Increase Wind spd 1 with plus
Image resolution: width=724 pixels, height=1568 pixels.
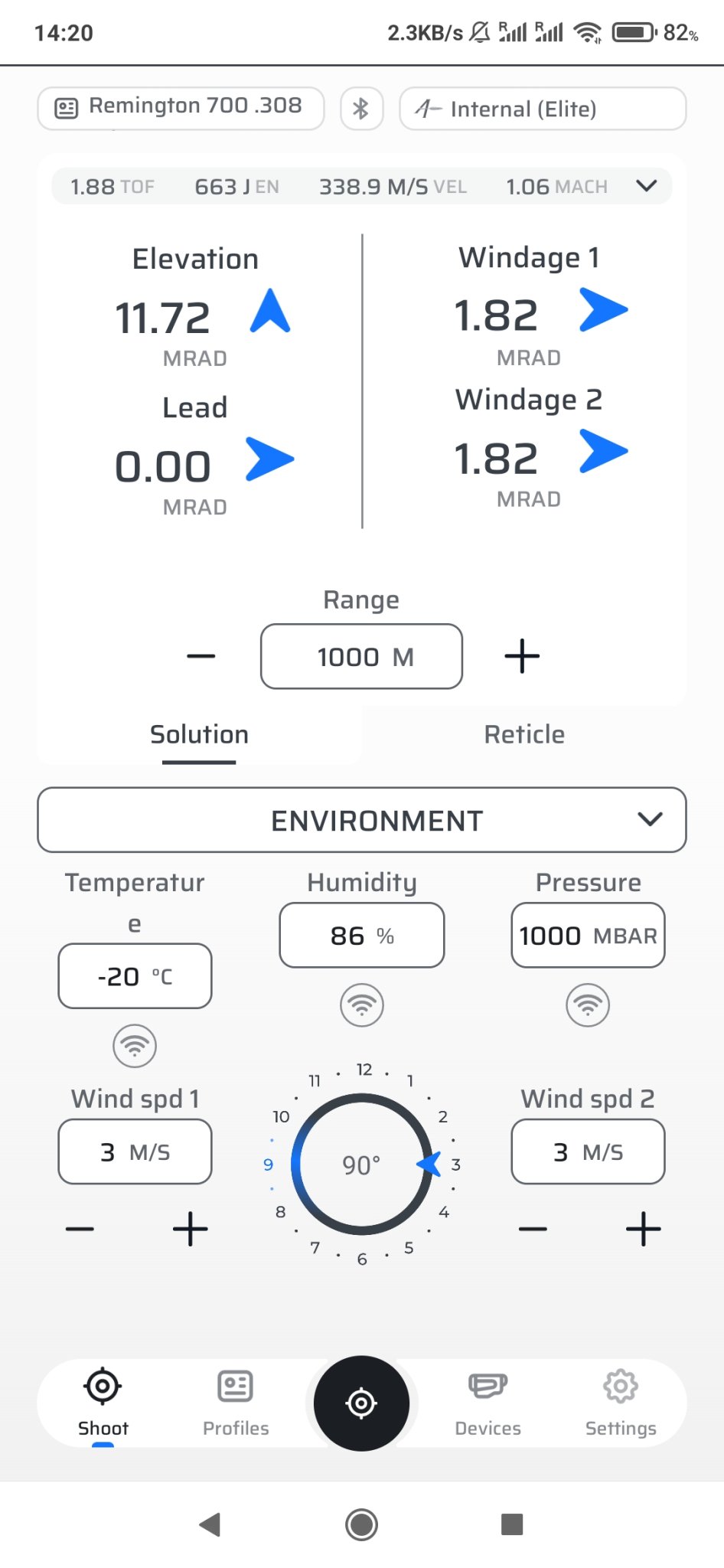coord(190,1230)
